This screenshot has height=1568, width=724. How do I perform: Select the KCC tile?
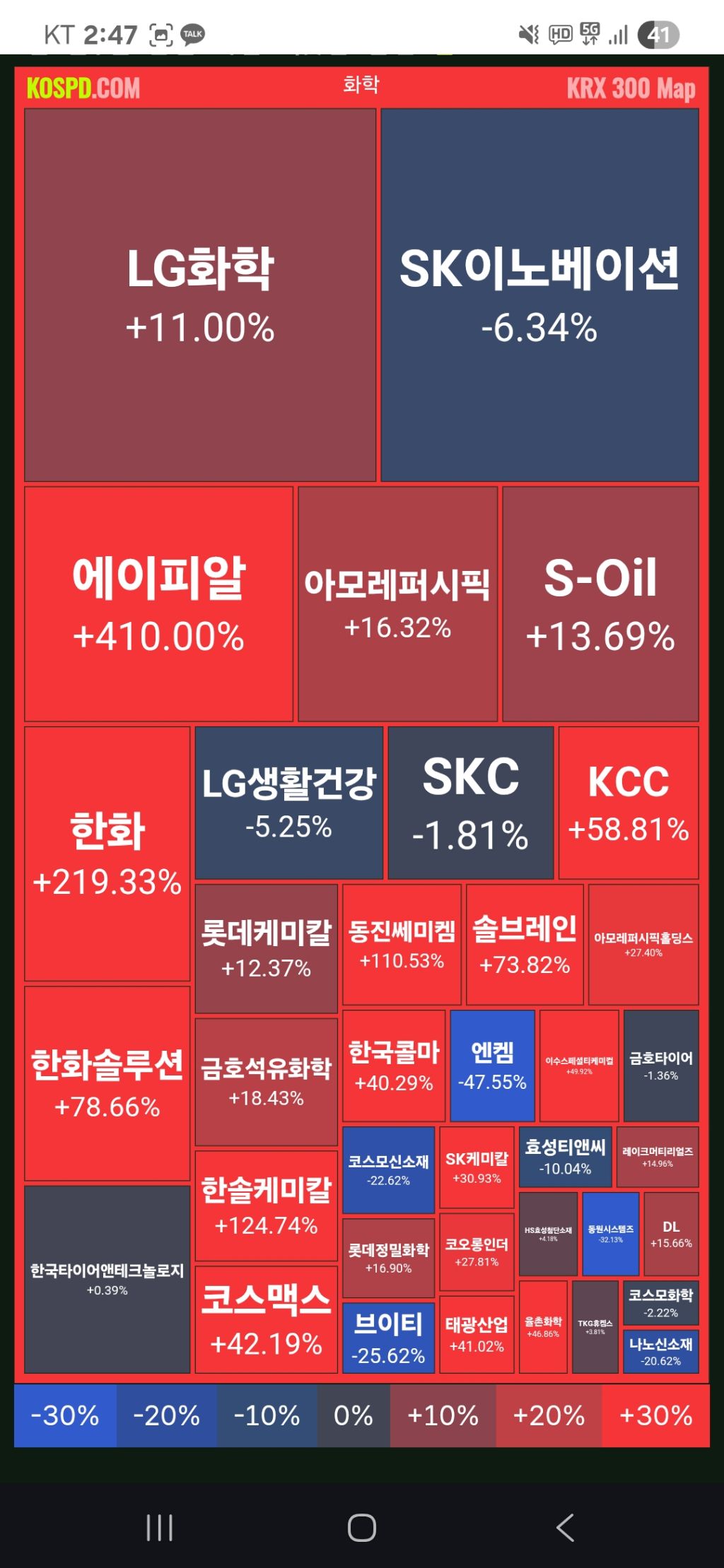coord(628,802)
